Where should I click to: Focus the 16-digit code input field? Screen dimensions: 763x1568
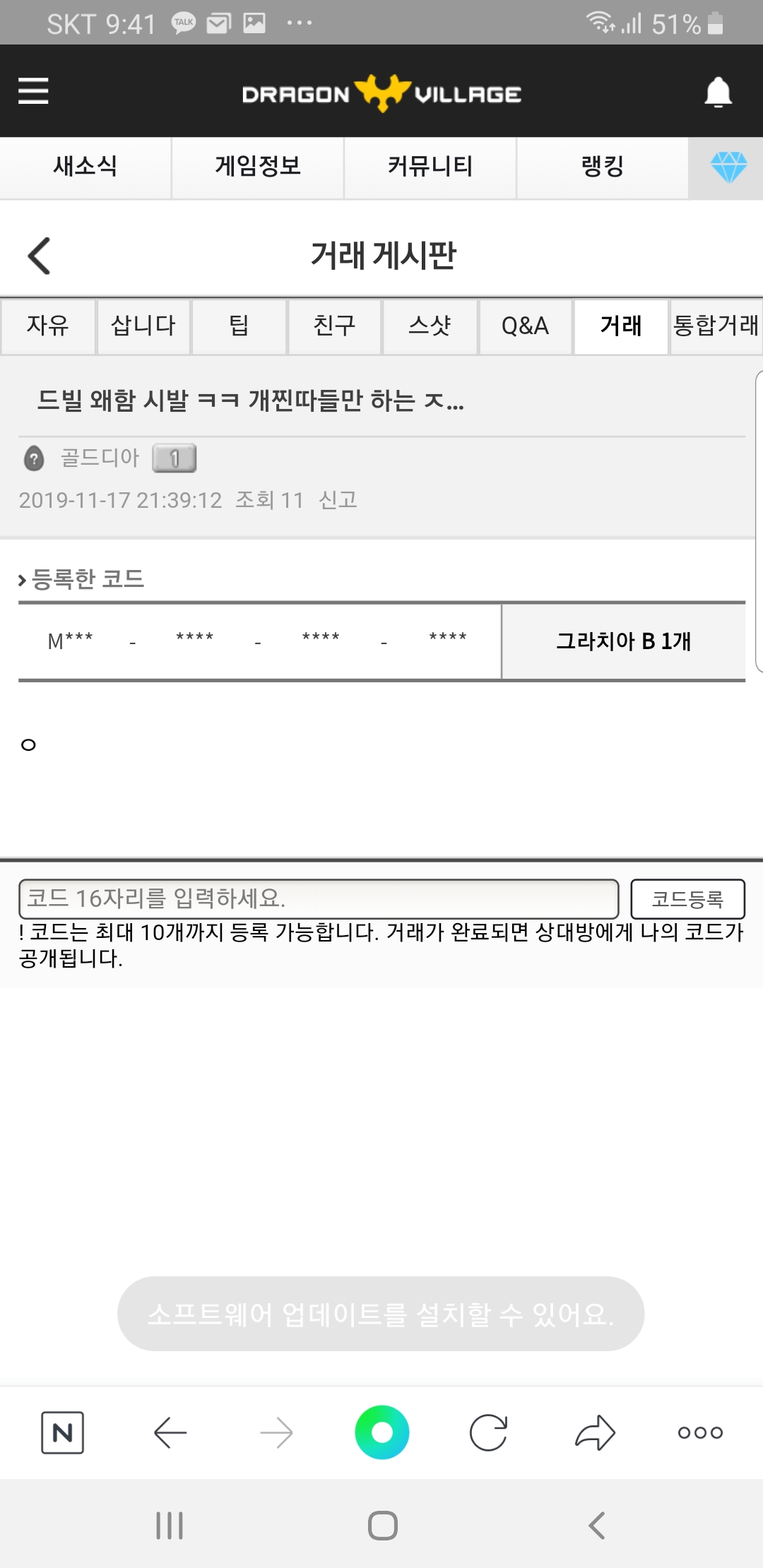coord(318,898)
